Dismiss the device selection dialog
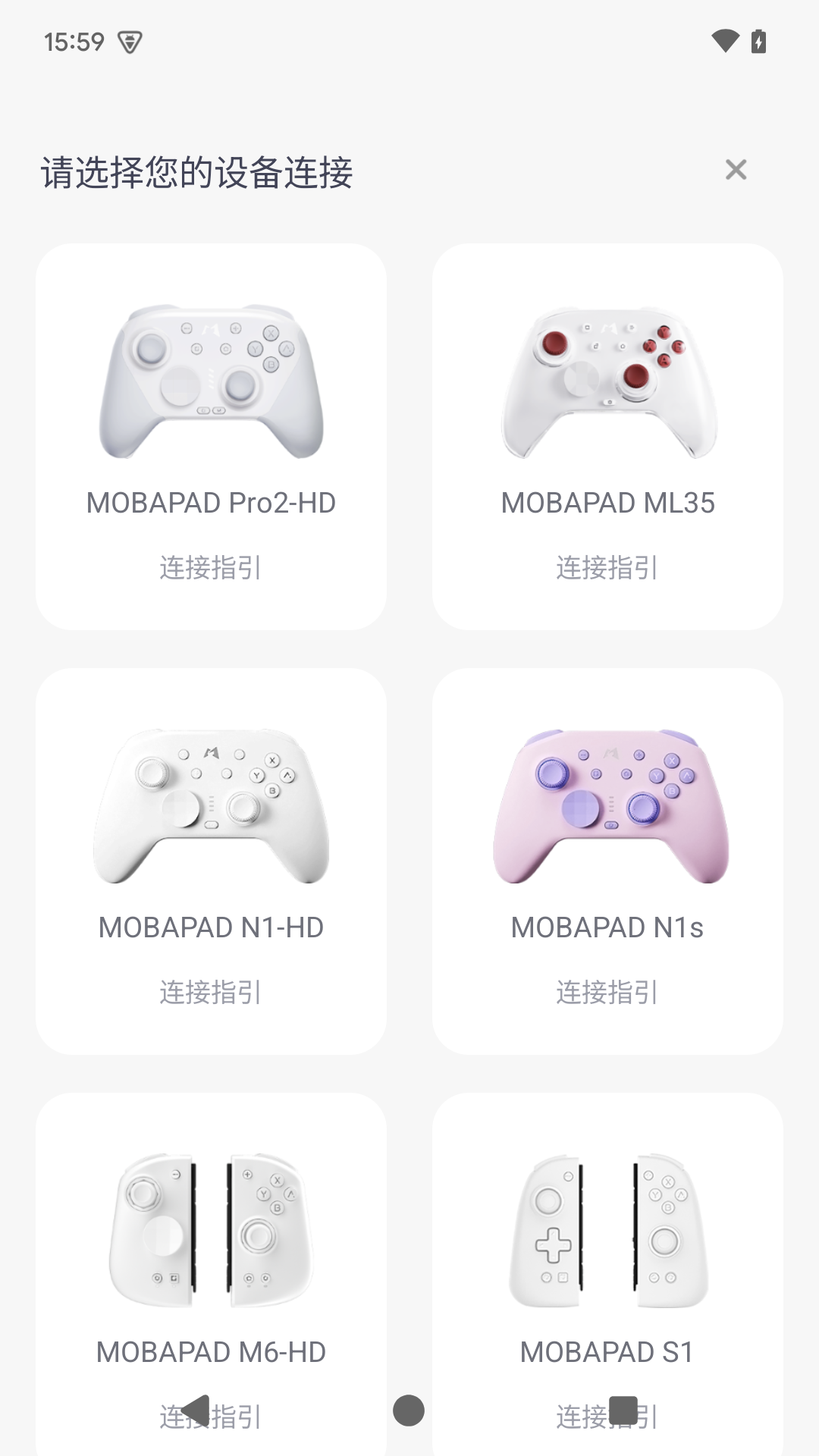This screenshot has width=819, height=1456. pos(735,170)
